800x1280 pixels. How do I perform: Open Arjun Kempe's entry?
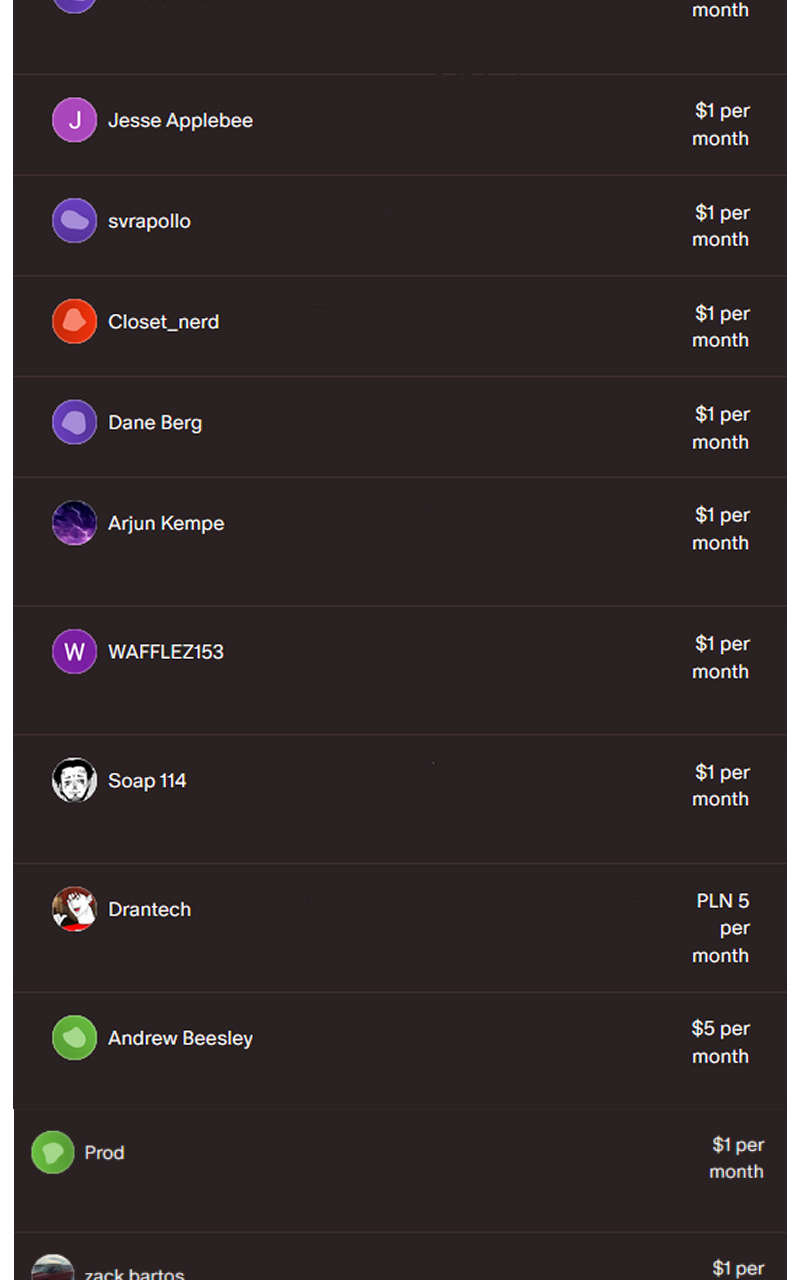pos(400,542)
